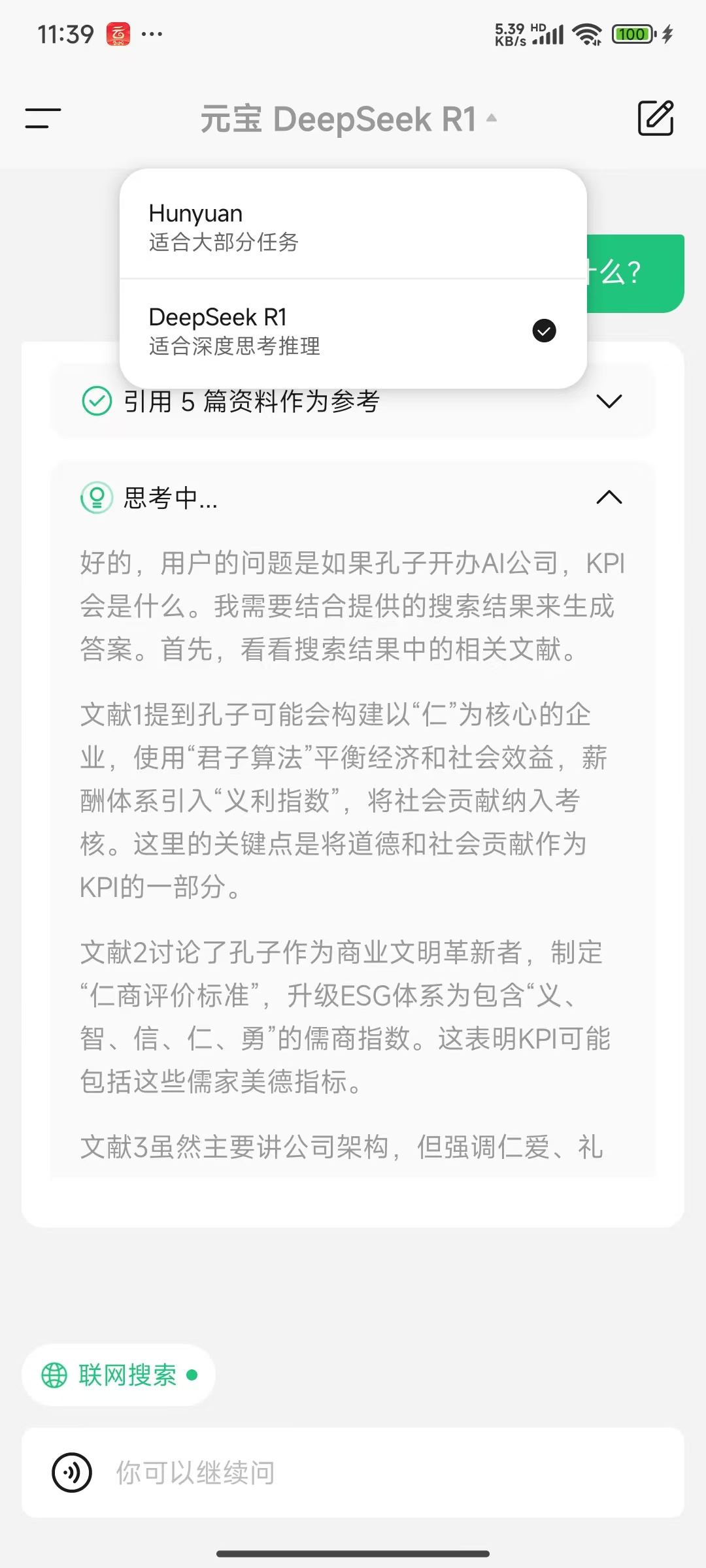Select the Hunyuan model option
Image resolution: width=706 pixels, height=1568 pixels.
[x=353, y=226]
